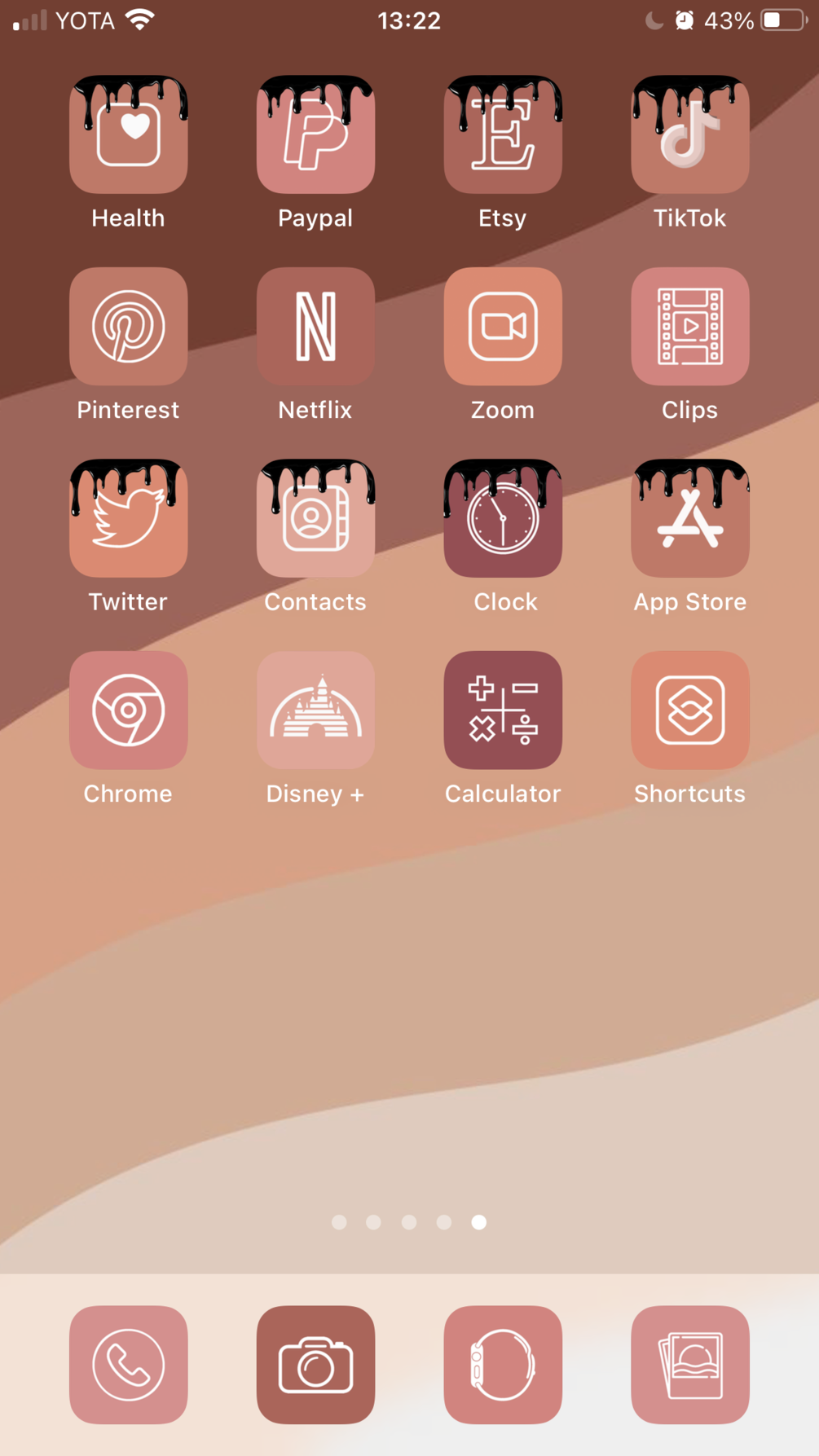Open Pinterest
819x1456 pixels.
[128, 327]
